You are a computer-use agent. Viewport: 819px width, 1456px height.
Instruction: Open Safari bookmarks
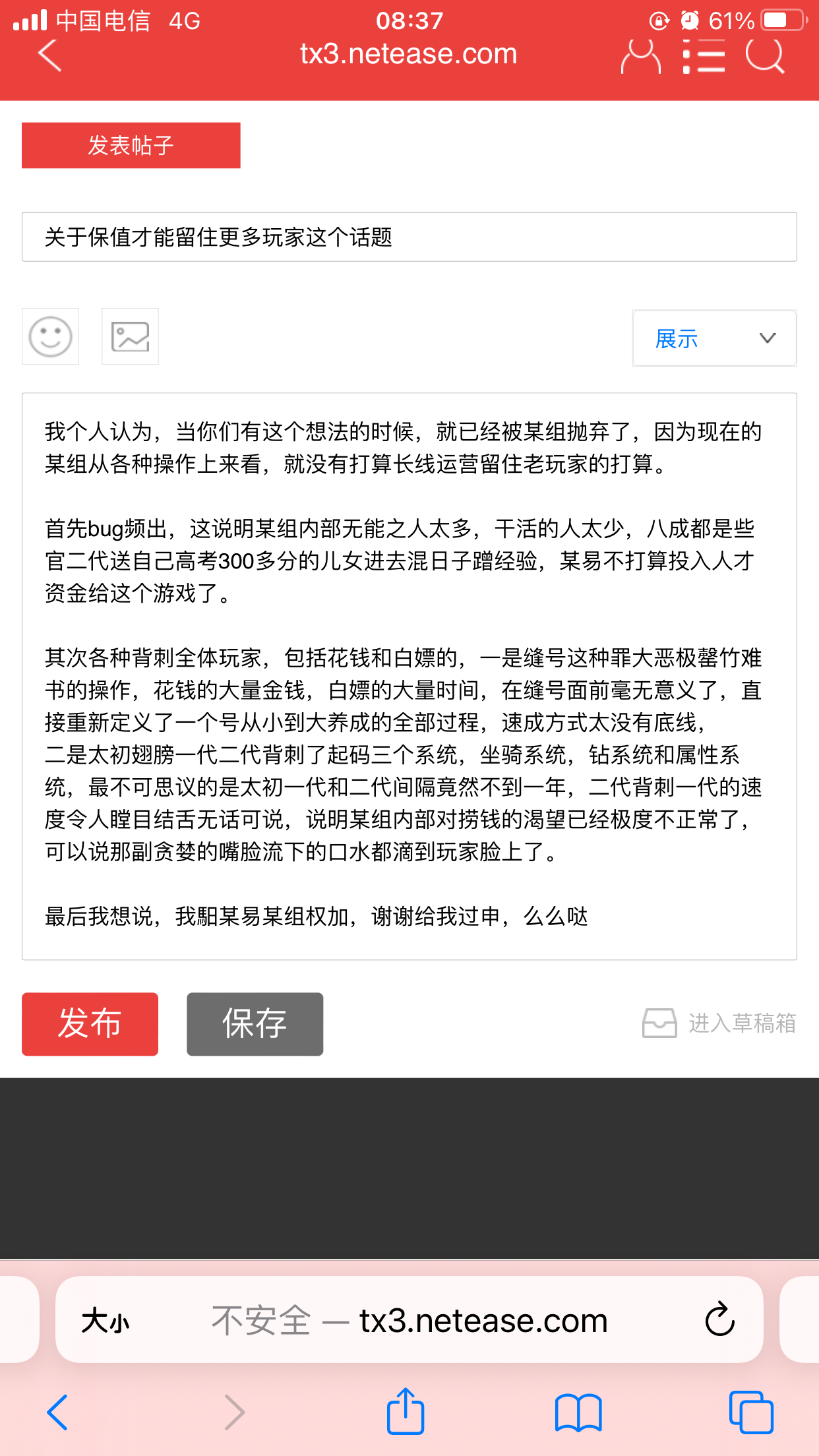point(578,1412)
